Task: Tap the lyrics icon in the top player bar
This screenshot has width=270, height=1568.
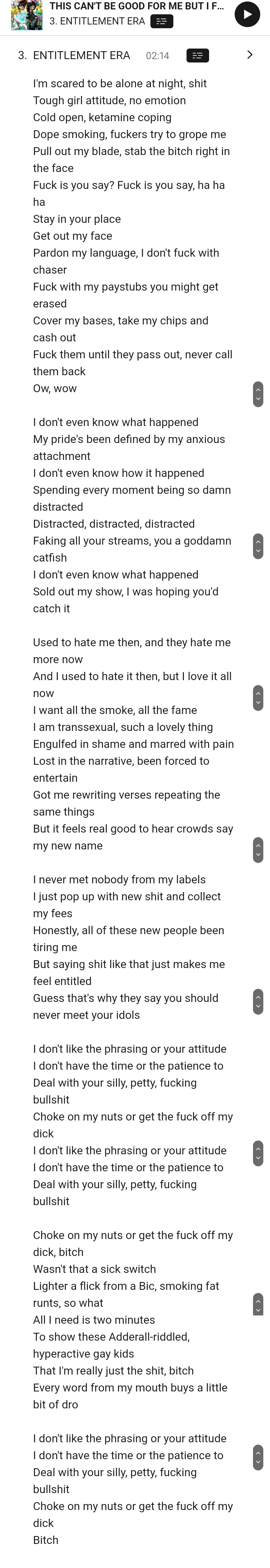Action: click(x=161, y=21)
